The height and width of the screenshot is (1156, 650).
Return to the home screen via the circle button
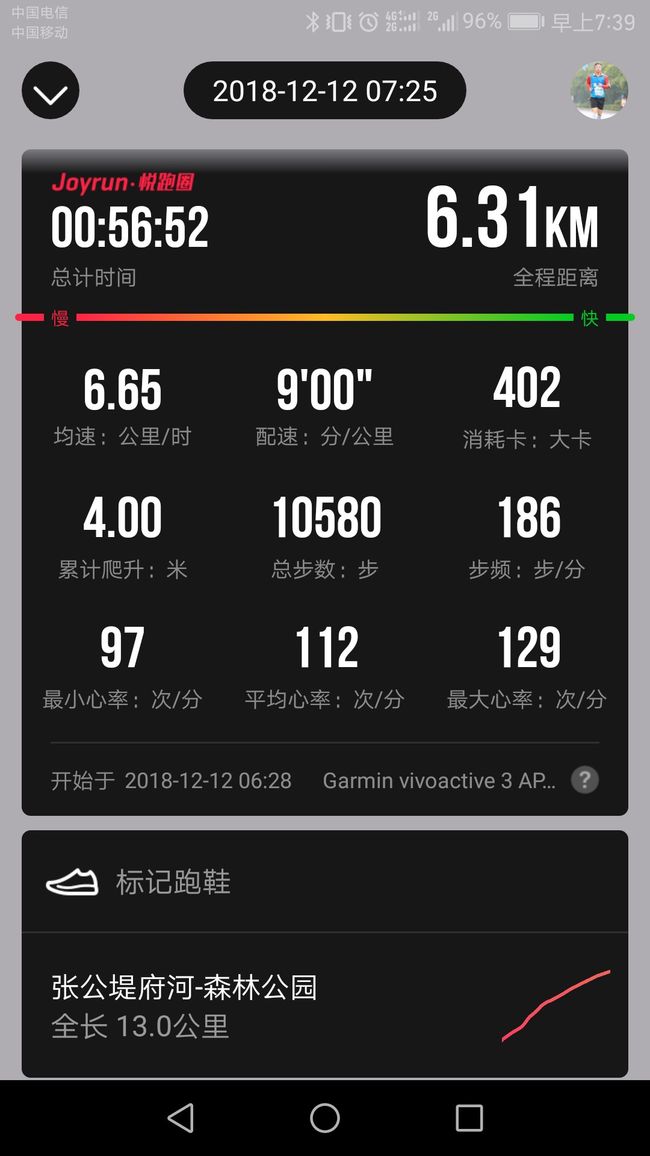(324, 1118)
